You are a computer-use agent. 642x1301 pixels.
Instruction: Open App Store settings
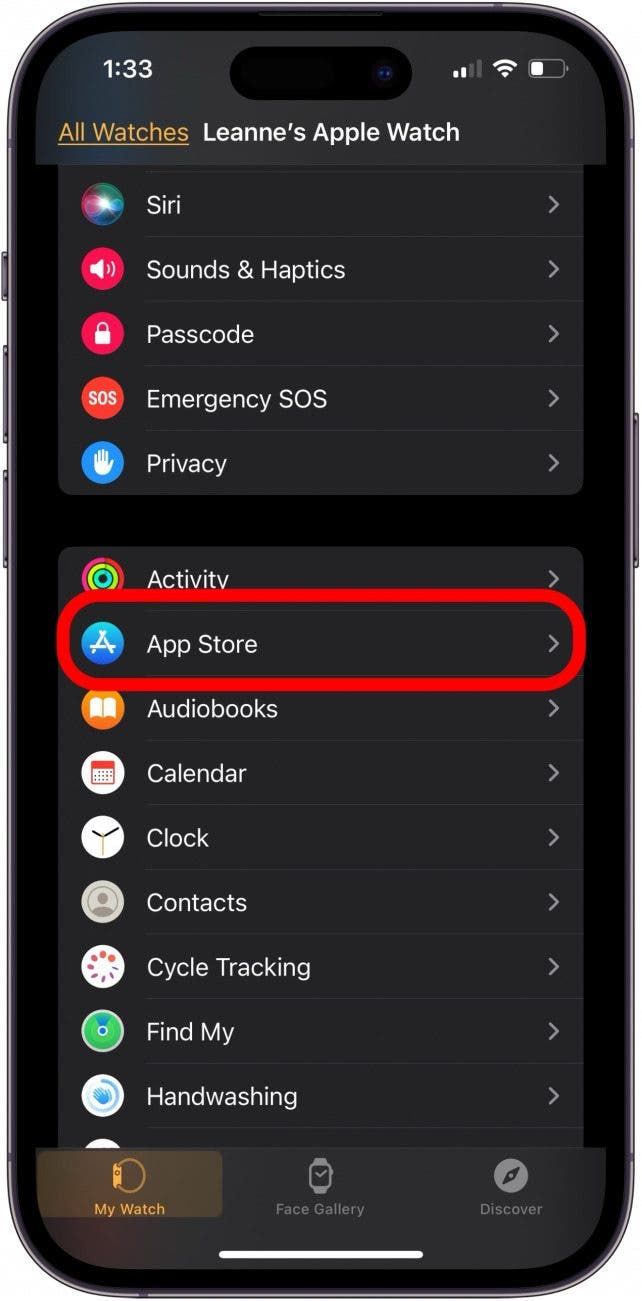[x=320, y=644]
